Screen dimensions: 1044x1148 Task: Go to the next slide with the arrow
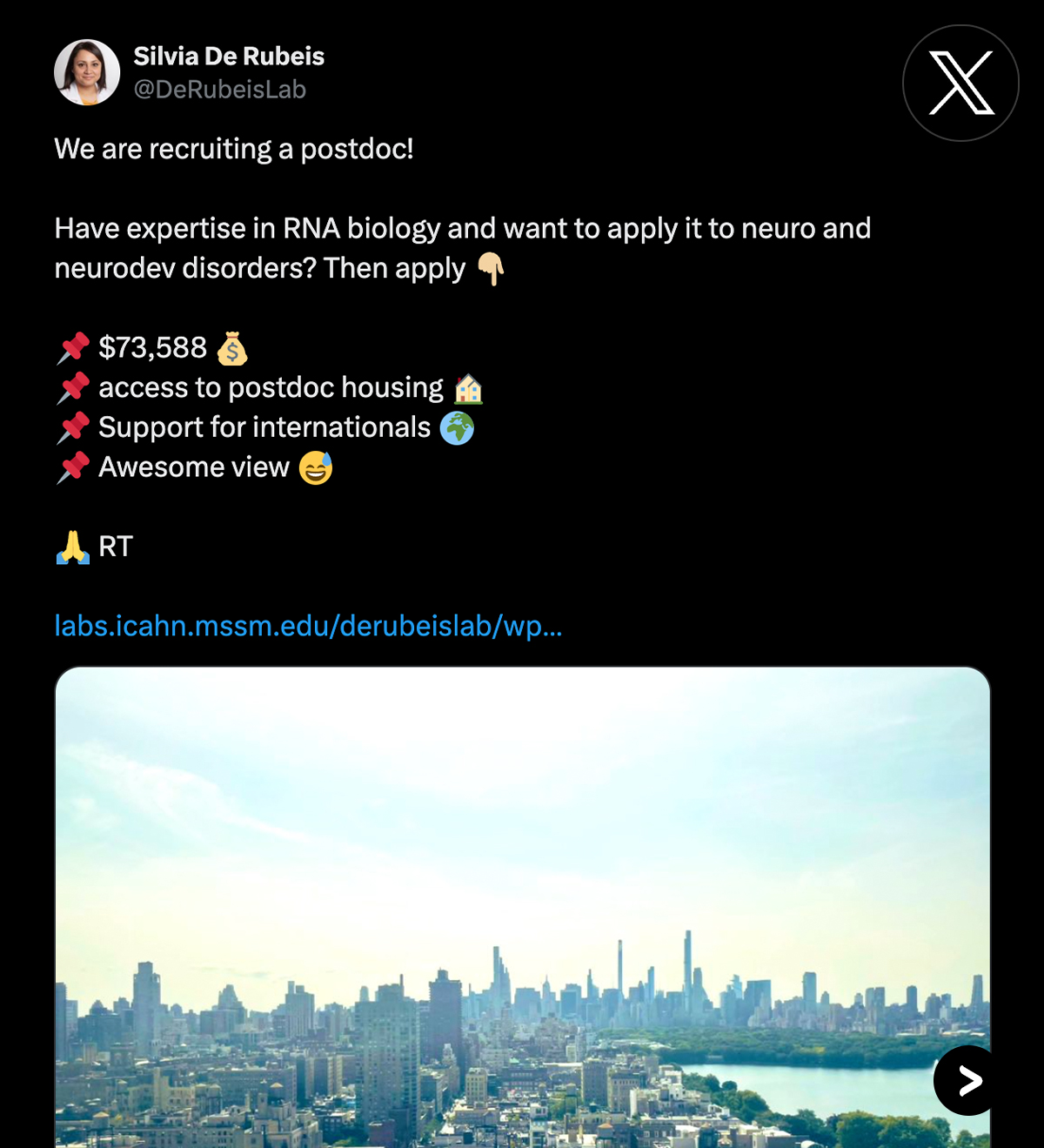point(967,1080)
